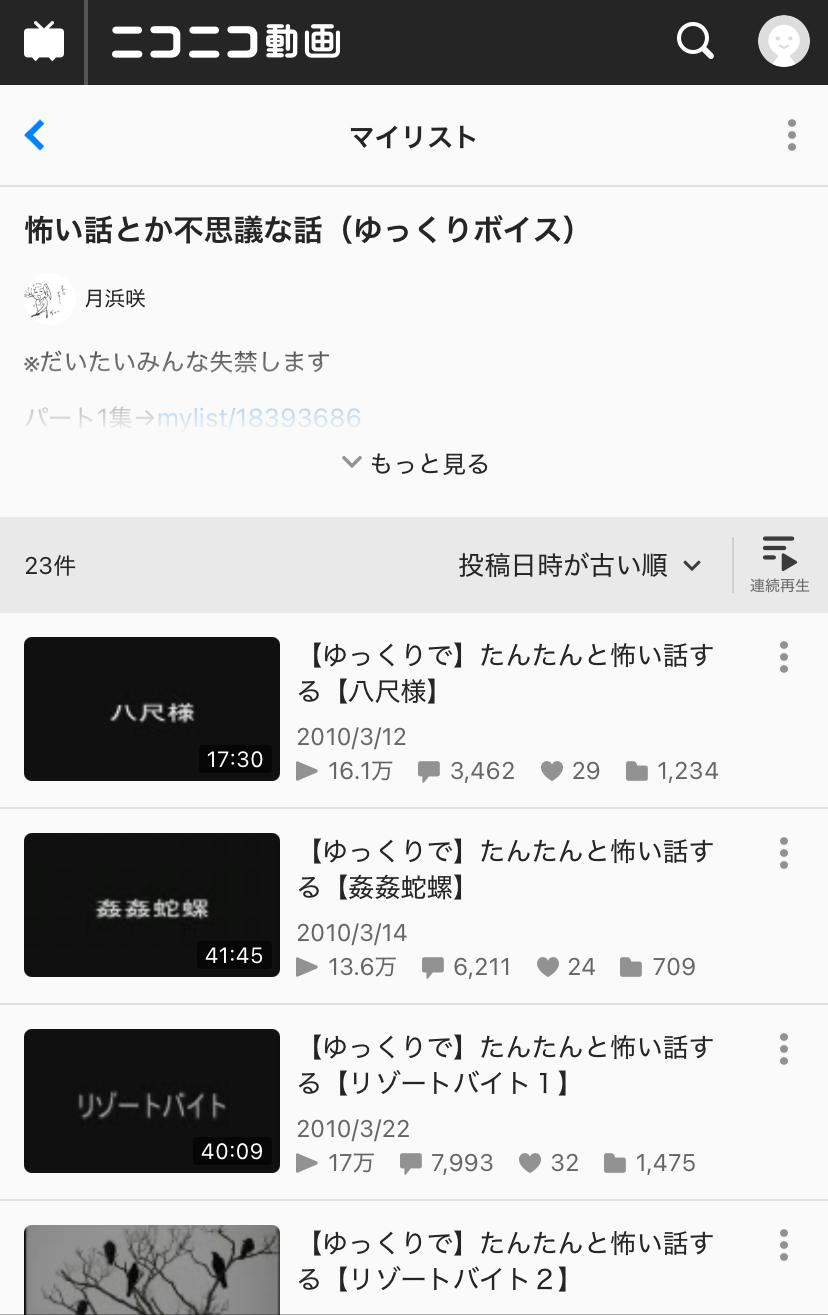Viewport: 828px width, 1315px height.
Task: Play the 八尺様 video
Action: click(152, 709)
